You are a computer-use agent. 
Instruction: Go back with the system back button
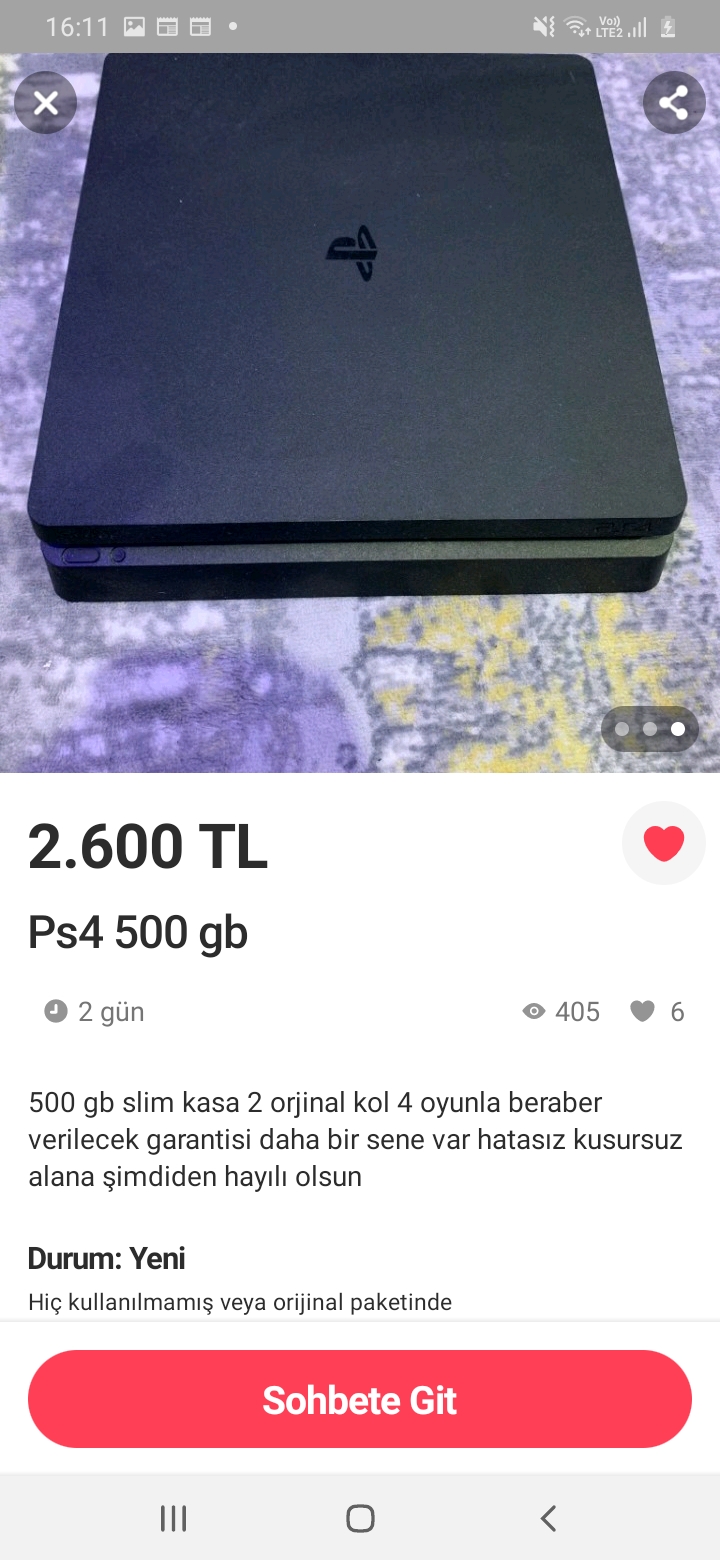(548, 1518)
